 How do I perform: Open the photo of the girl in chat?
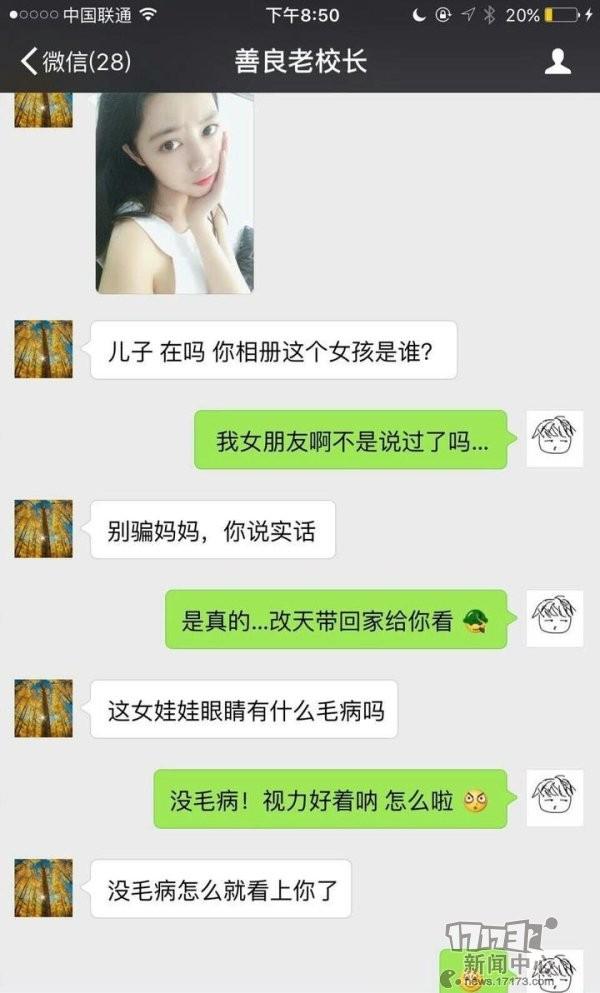pos(175,193)
